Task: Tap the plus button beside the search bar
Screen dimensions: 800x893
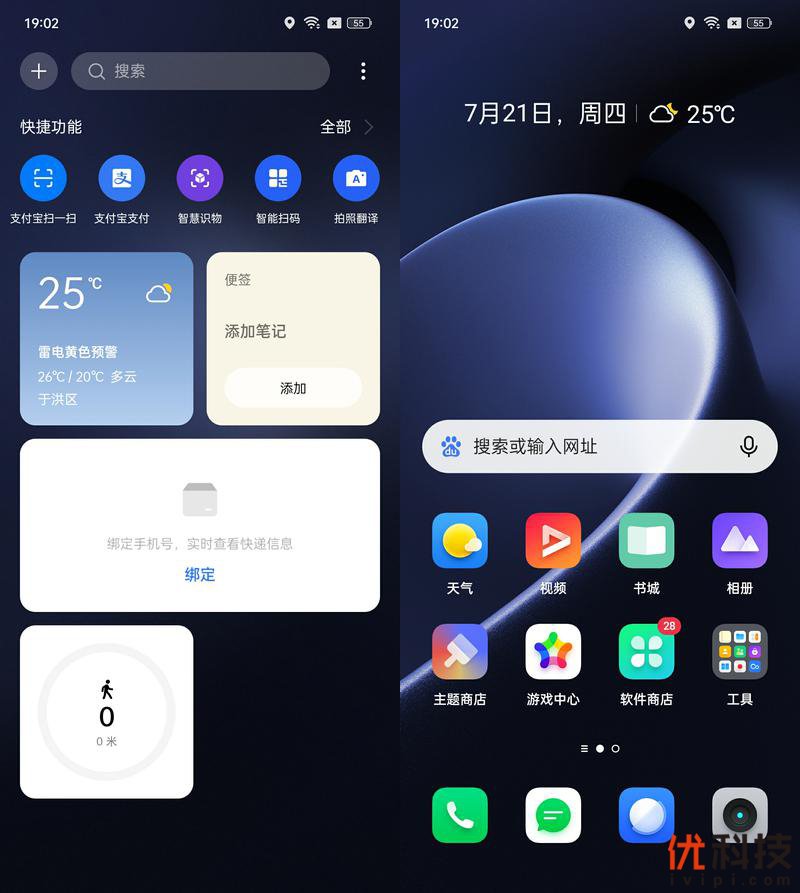Action: pyautogui.click(x=39, y=71)
